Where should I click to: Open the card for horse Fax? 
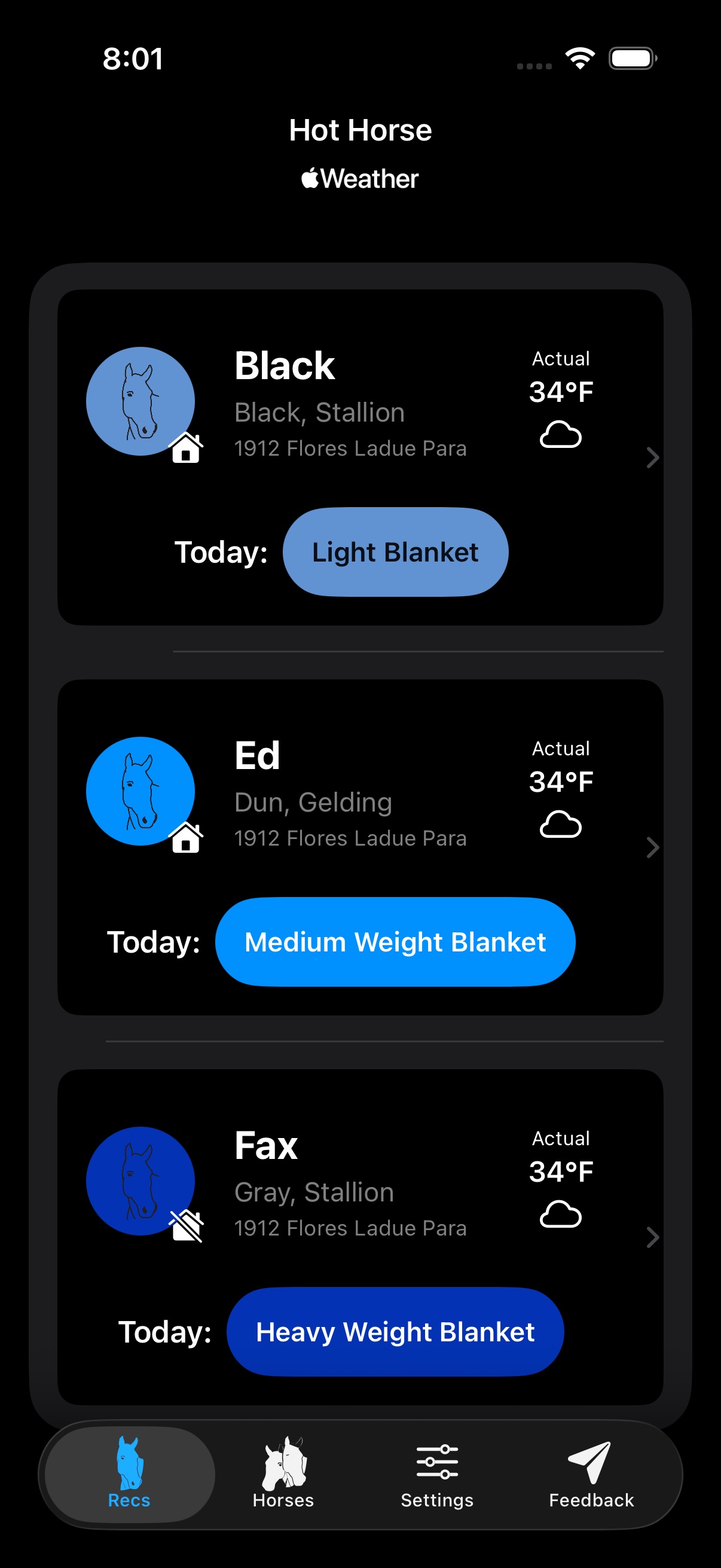click(360, 1237)
